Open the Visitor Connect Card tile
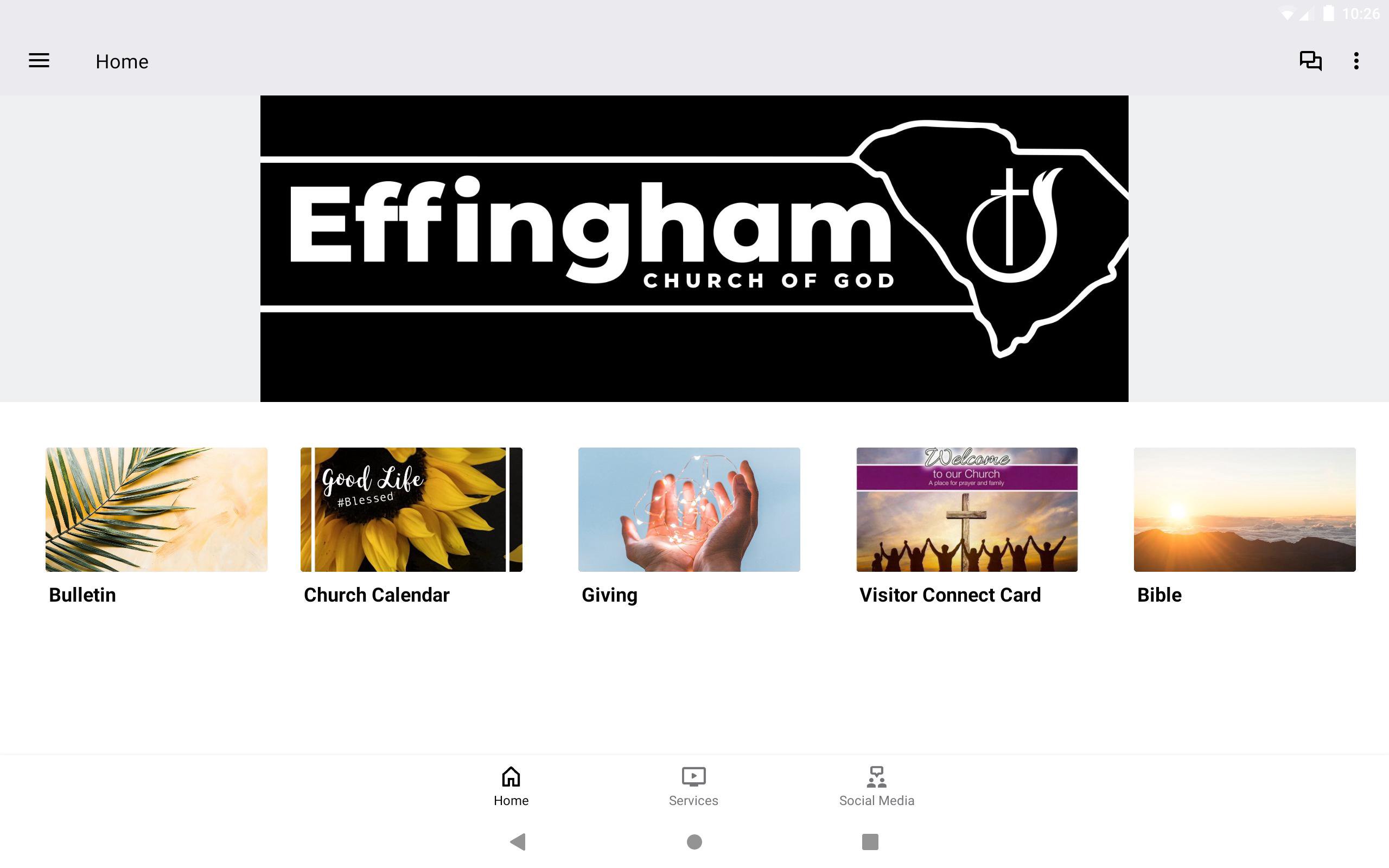 966,510
